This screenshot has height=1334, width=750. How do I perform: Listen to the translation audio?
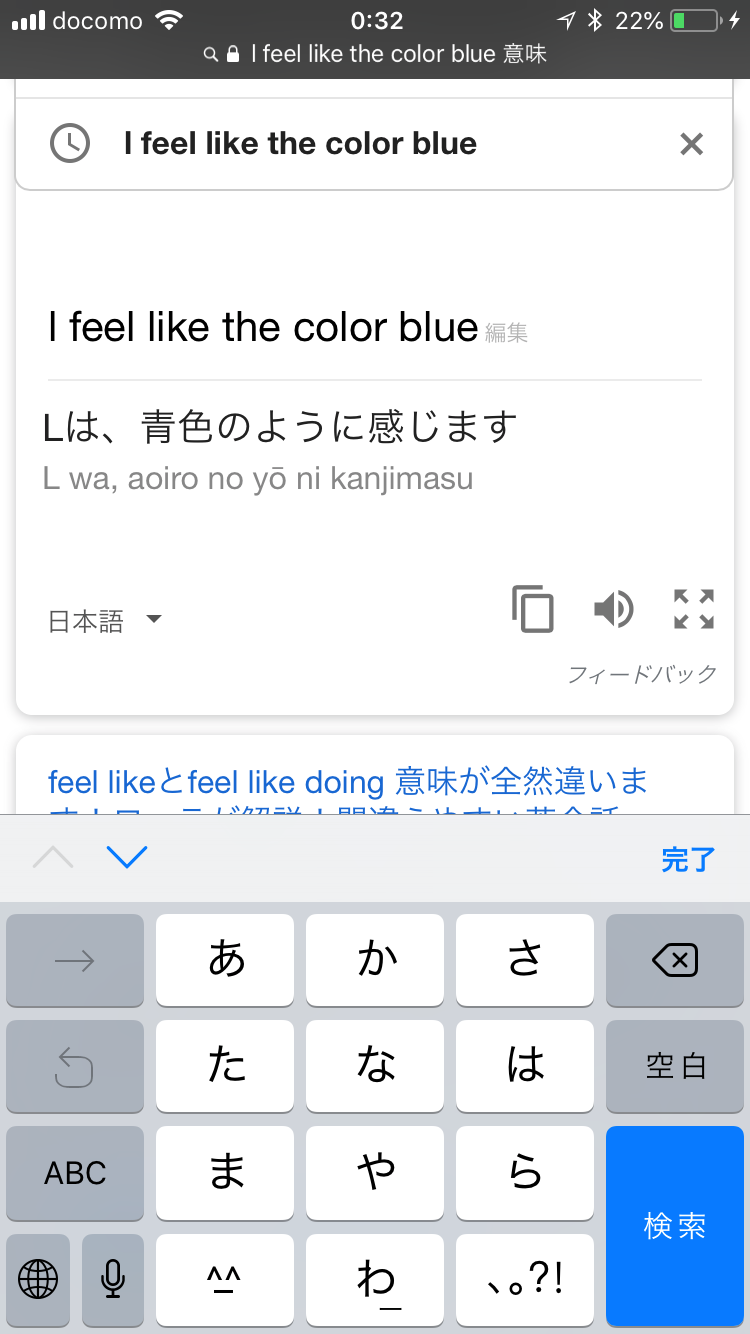613,609
